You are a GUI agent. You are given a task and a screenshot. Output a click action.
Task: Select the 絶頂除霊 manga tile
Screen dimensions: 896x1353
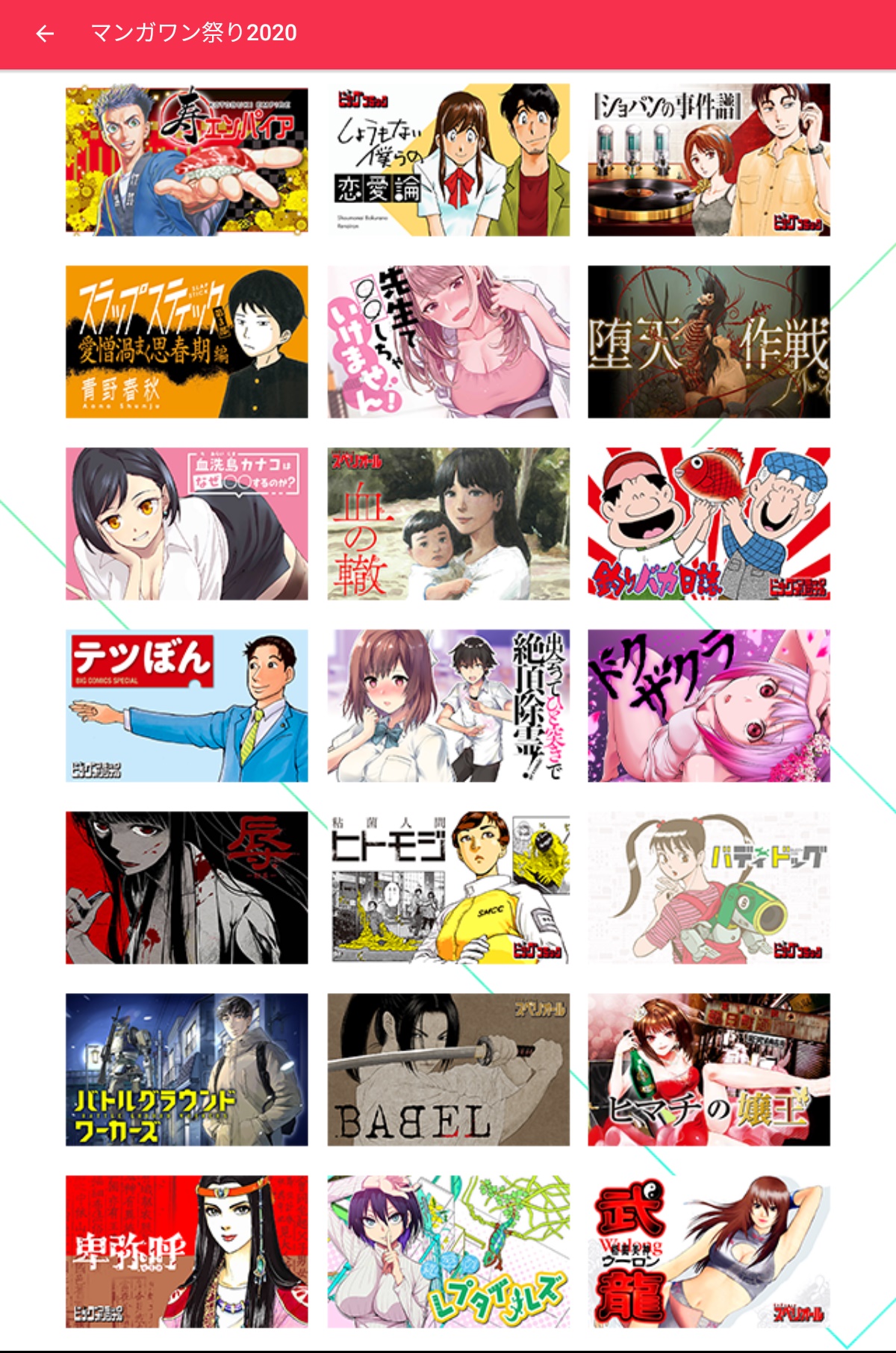click(x=448, y=706)
